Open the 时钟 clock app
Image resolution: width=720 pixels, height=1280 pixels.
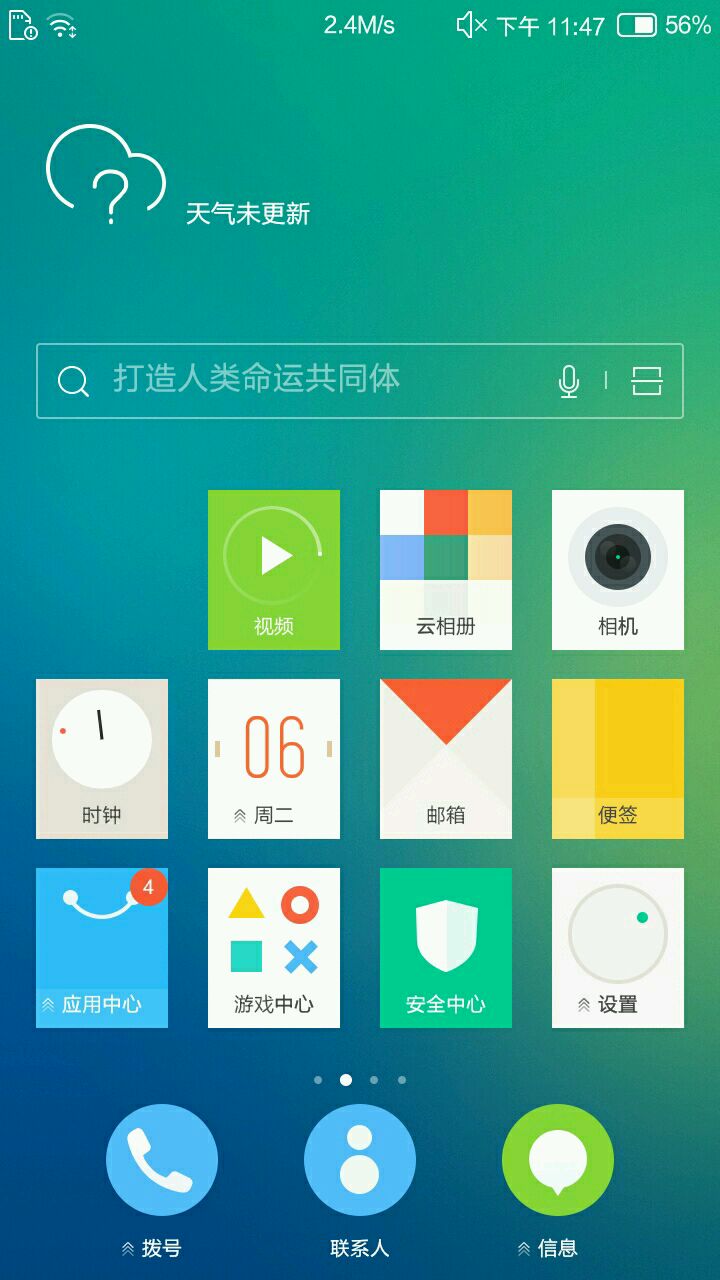point(102,757)
